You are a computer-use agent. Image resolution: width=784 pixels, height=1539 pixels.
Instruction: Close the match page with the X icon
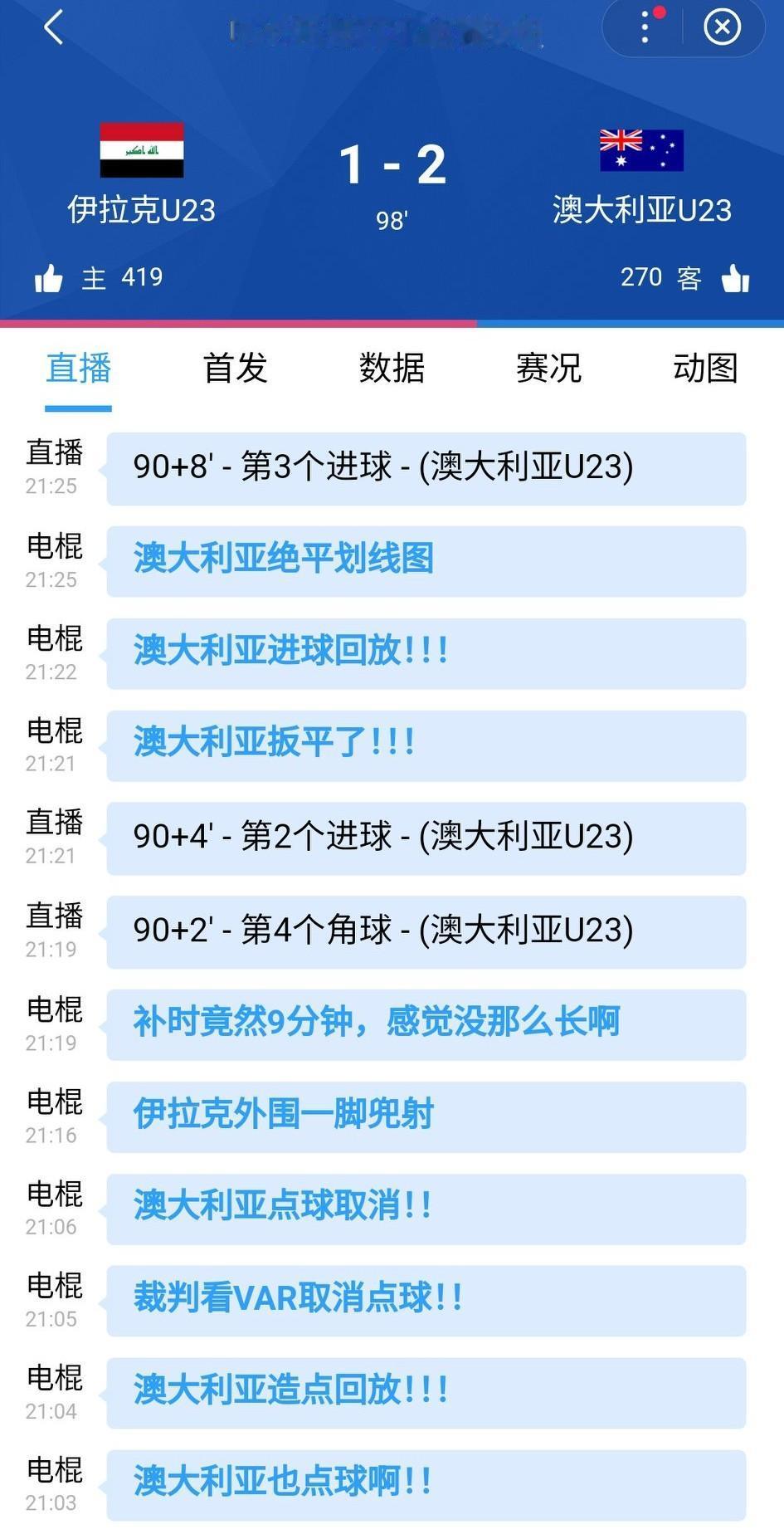click(x=722, y=27)
